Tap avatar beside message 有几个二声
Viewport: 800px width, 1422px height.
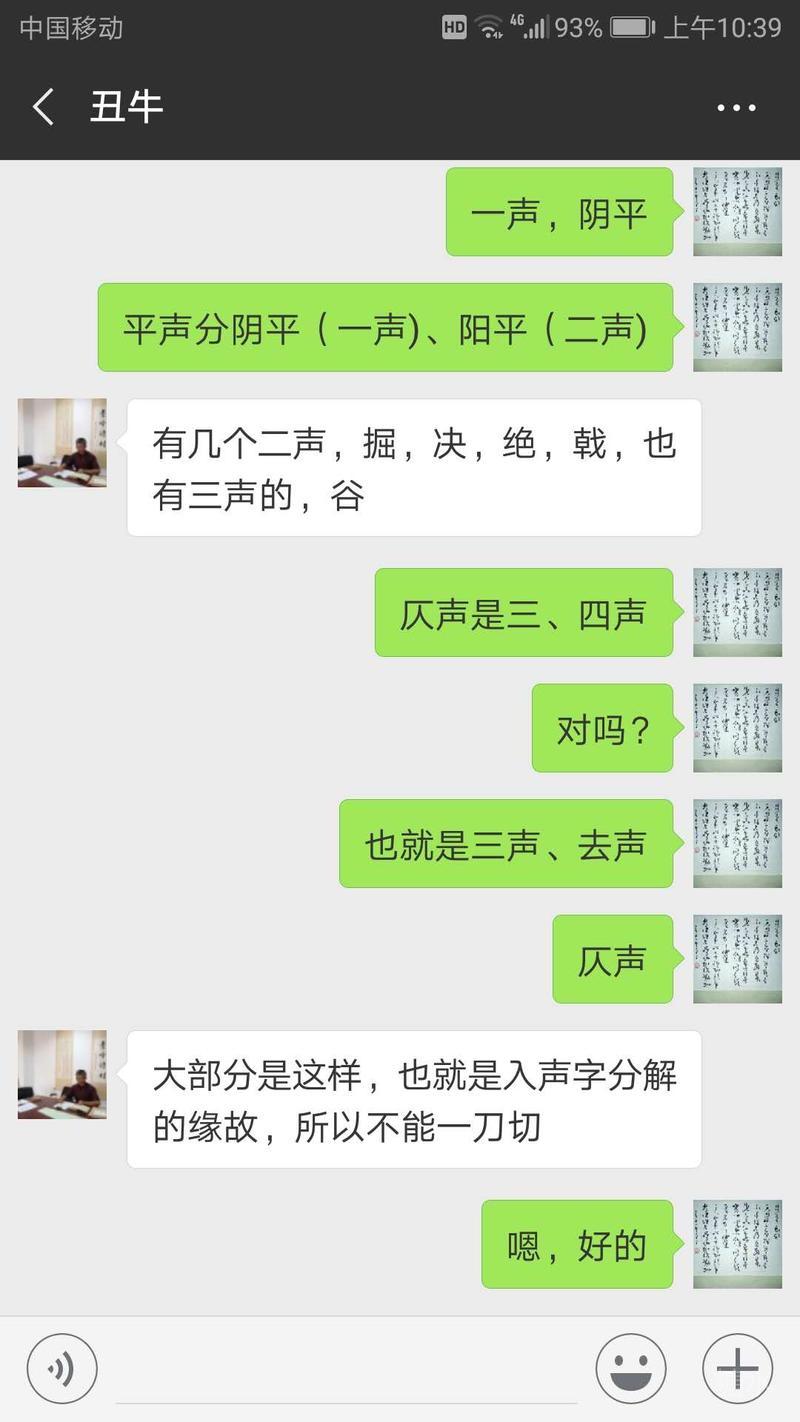tap(62, 443)
